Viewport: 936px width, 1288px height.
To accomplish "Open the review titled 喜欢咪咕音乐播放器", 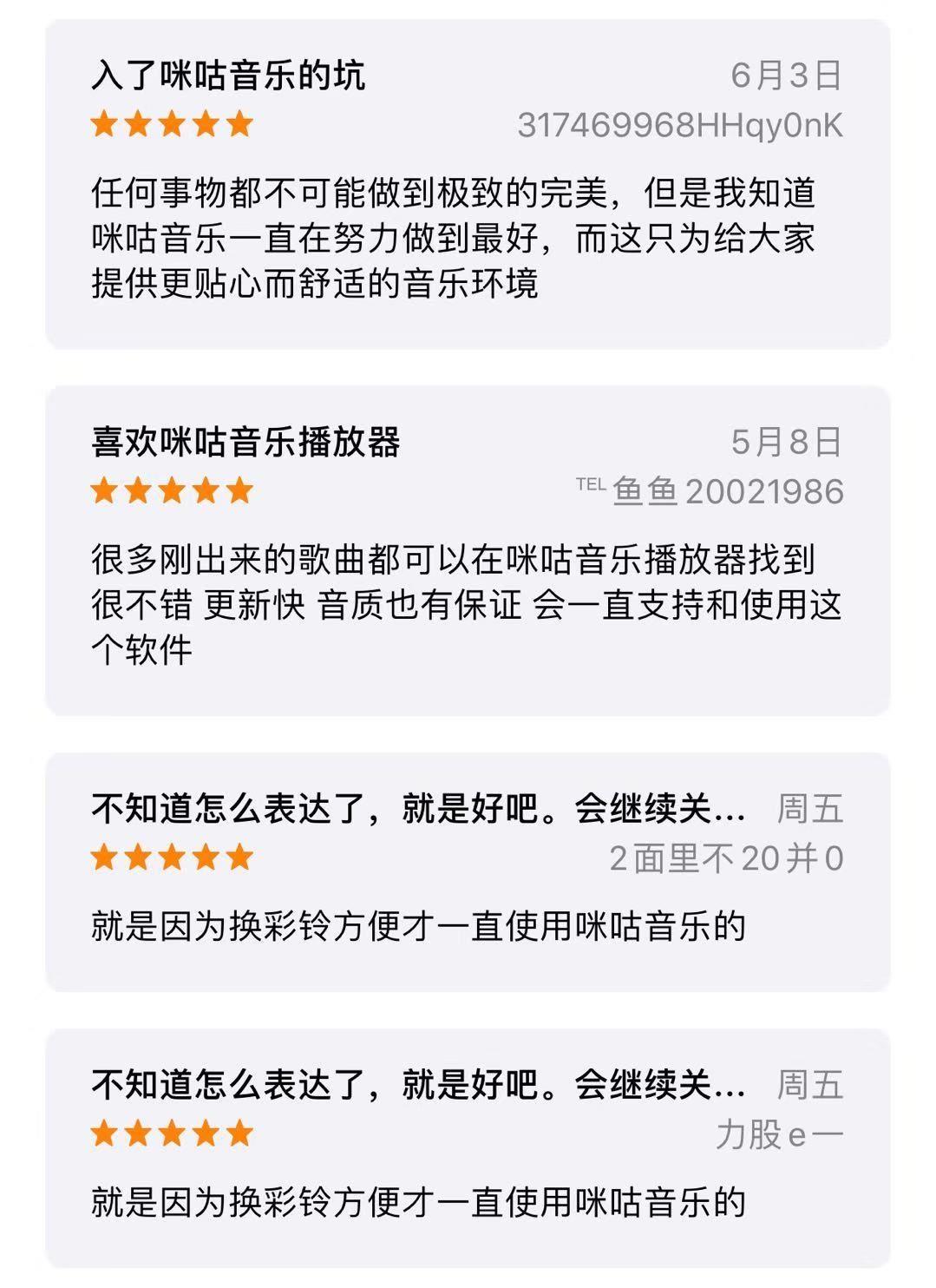I will (x=246, y=442).
